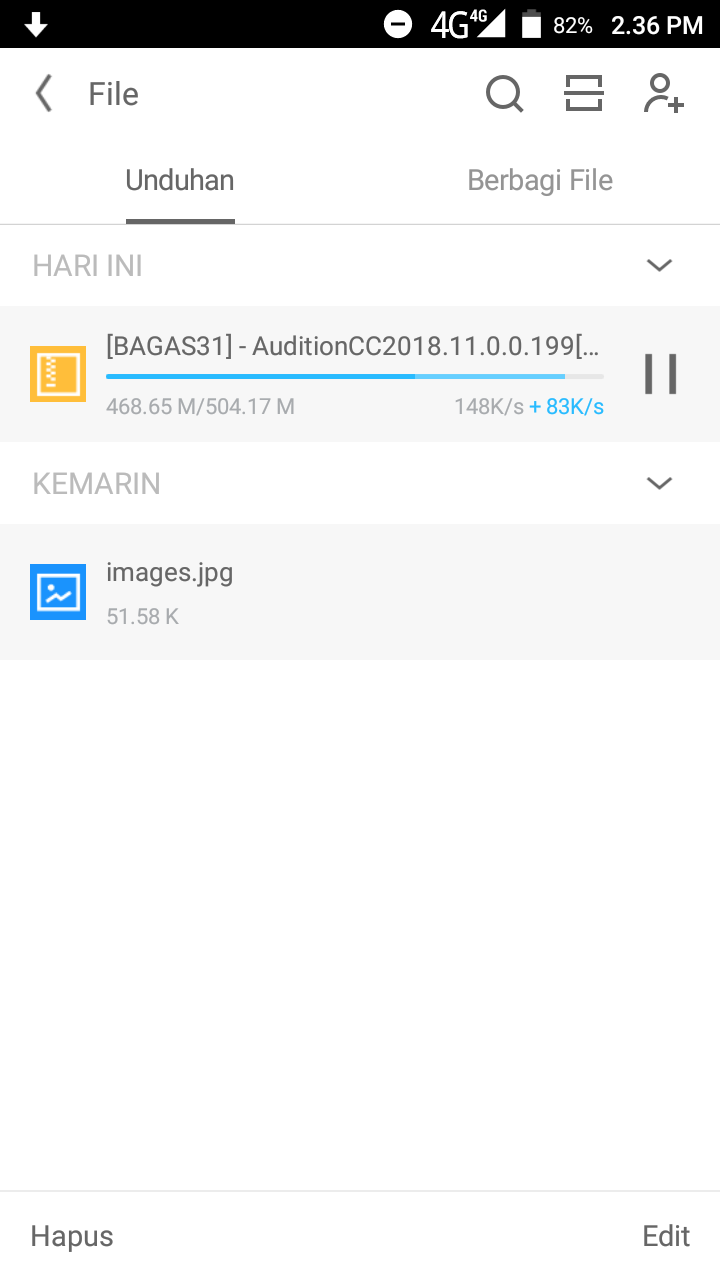Open the images.jpg file
Screen dimensions: 720x1280
coord(170,592)
